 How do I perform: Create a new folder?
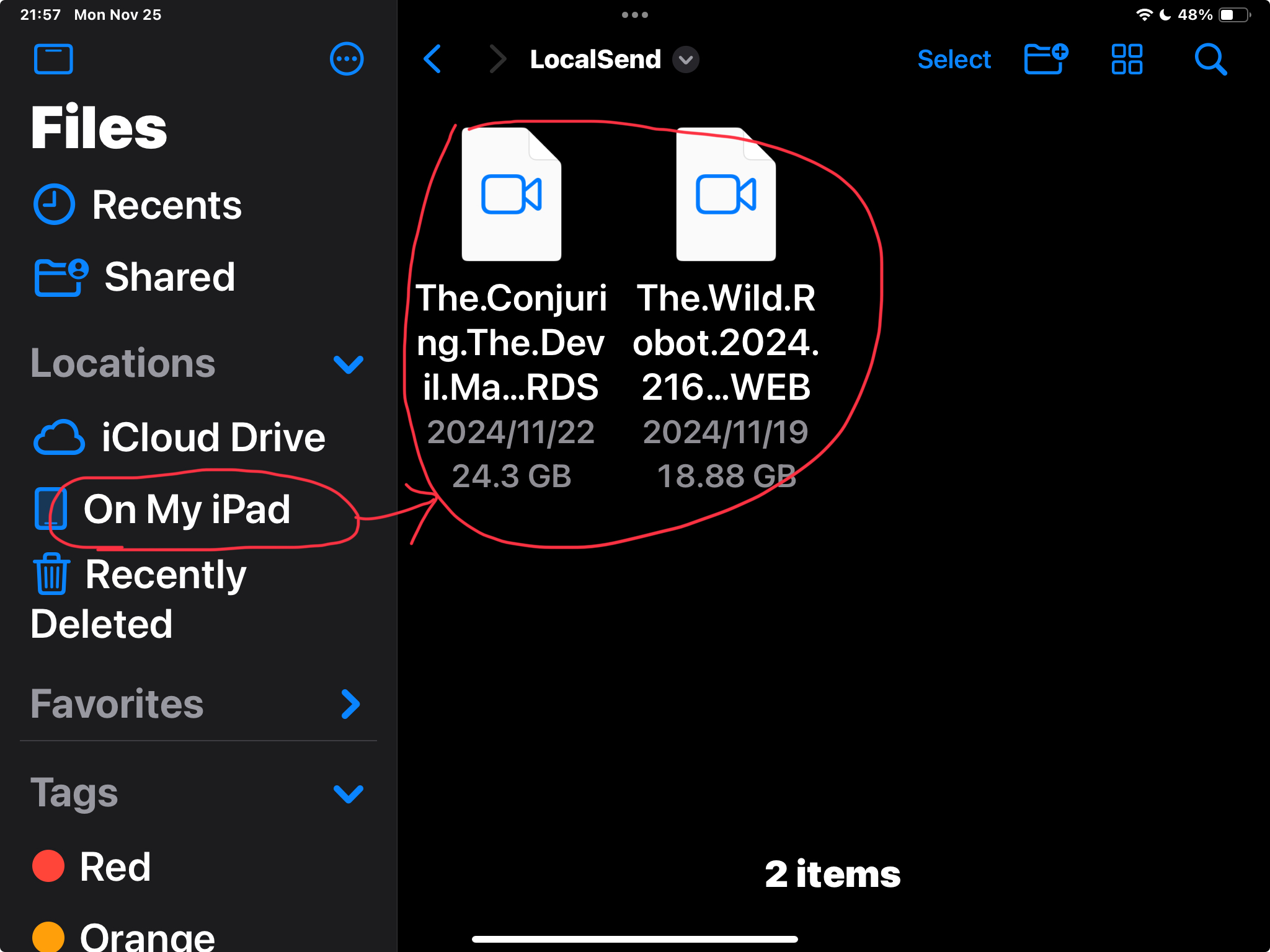click(x=1046, y=59)
